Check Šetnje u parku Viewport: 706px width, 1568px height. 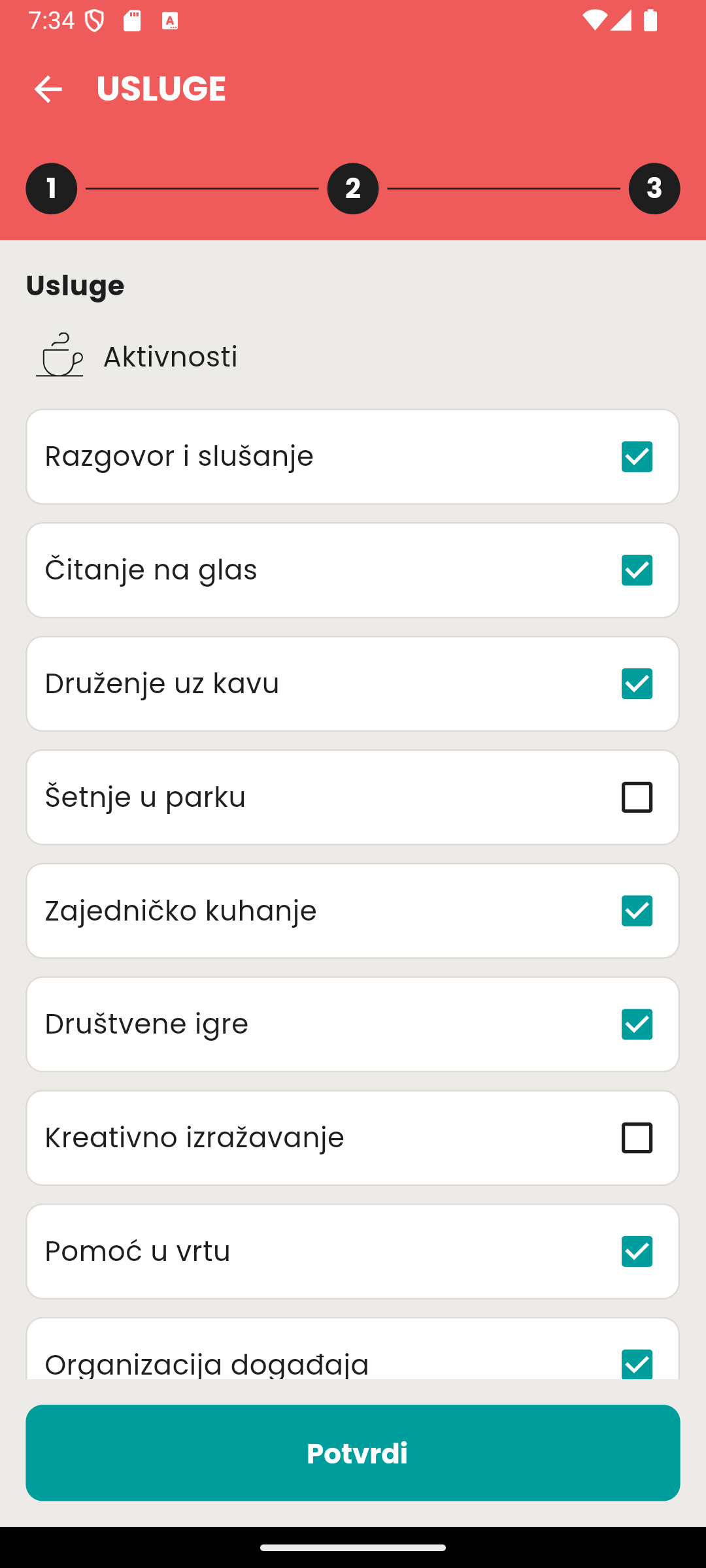coord(637,797)
